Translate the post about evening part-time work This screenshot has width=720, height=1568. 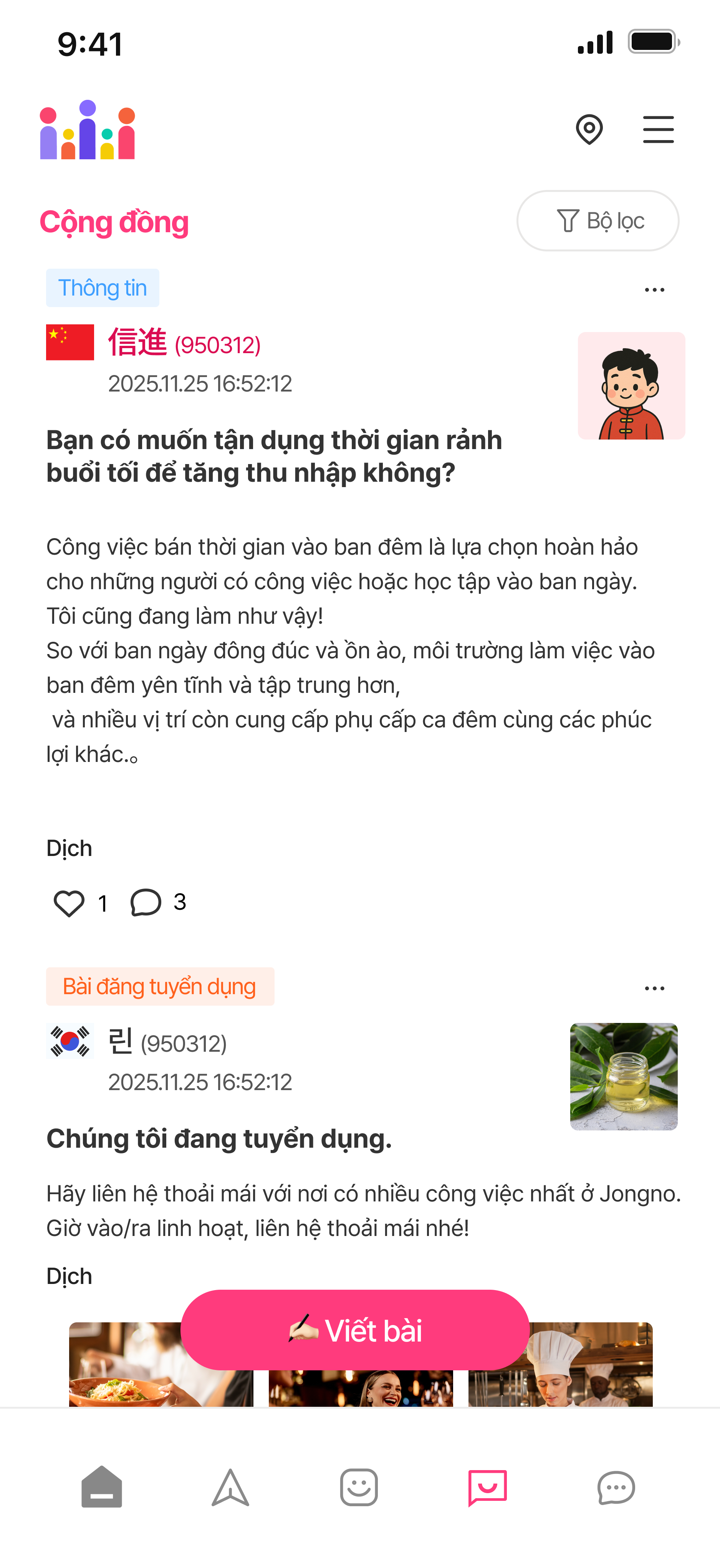click(x=69, y=848)
